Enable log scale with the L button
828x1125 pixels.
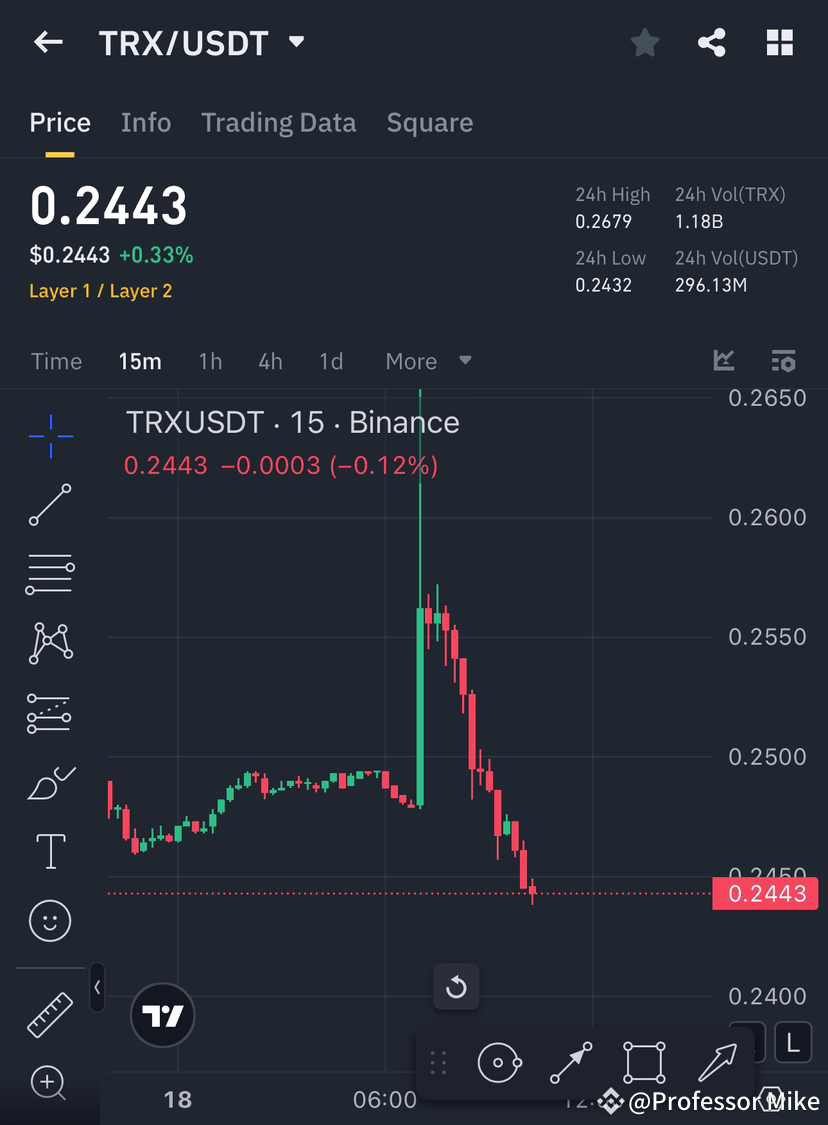[x=792, y=1042]
